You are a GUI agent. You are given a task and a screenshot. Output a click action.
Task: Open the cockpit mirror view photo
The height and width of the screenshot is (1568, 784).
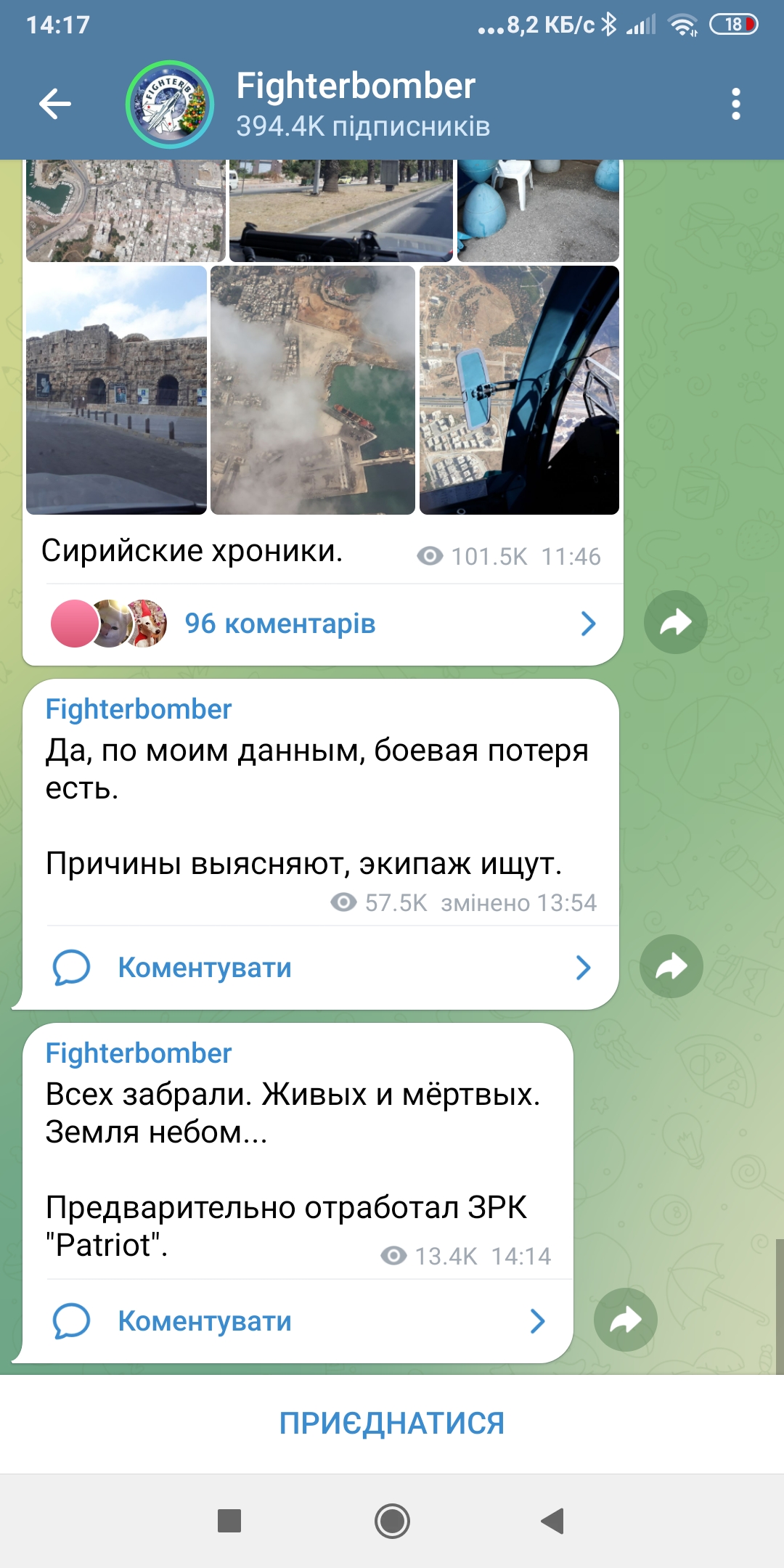(x=519, y=390)
